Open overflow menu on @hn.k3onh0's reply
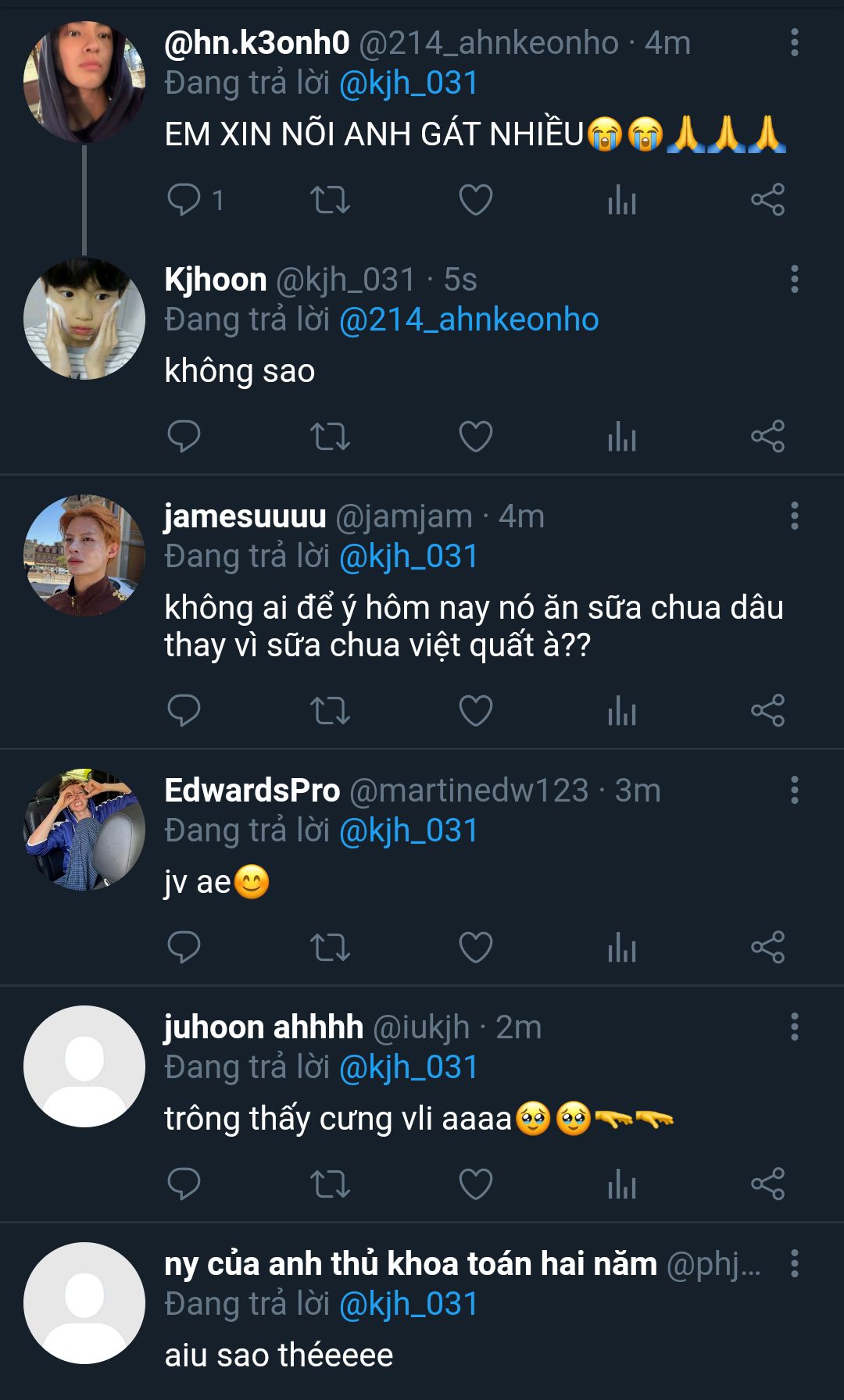The width and height of the screenshot is (844, 1400). (x=794, y=42)
